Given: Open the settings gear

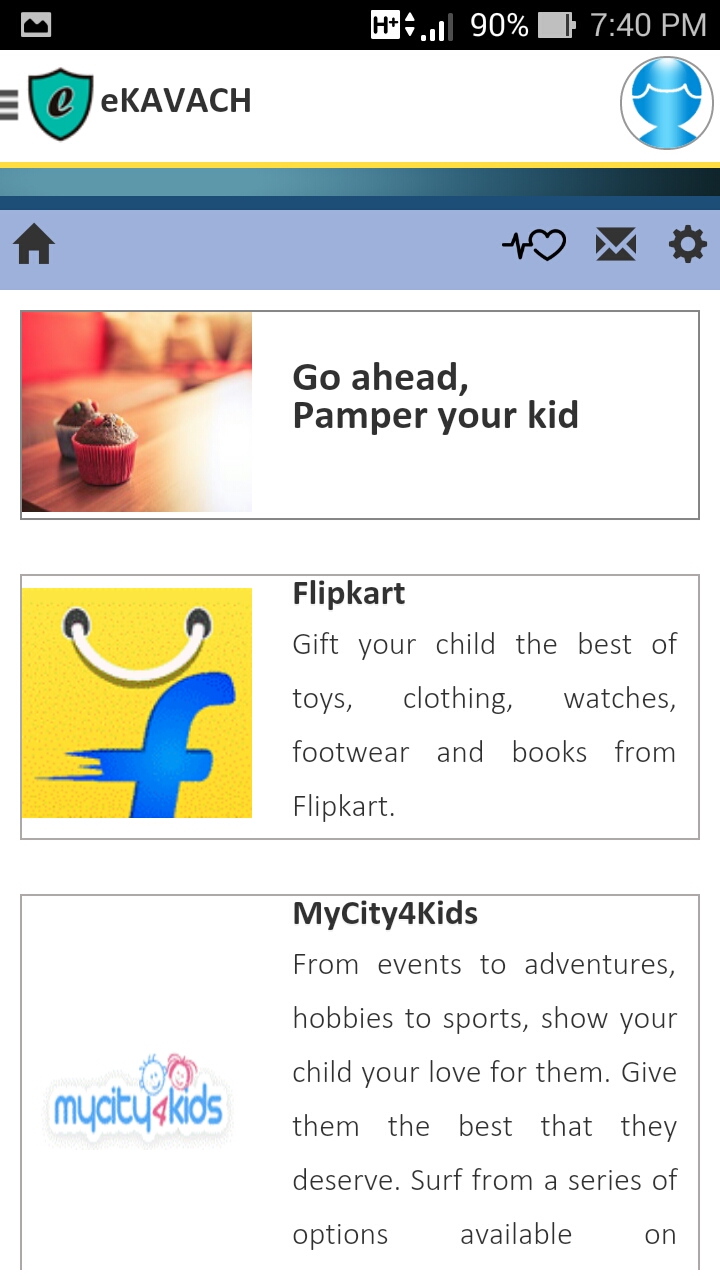Looking at the screenshot, I should tap(688, 245).
